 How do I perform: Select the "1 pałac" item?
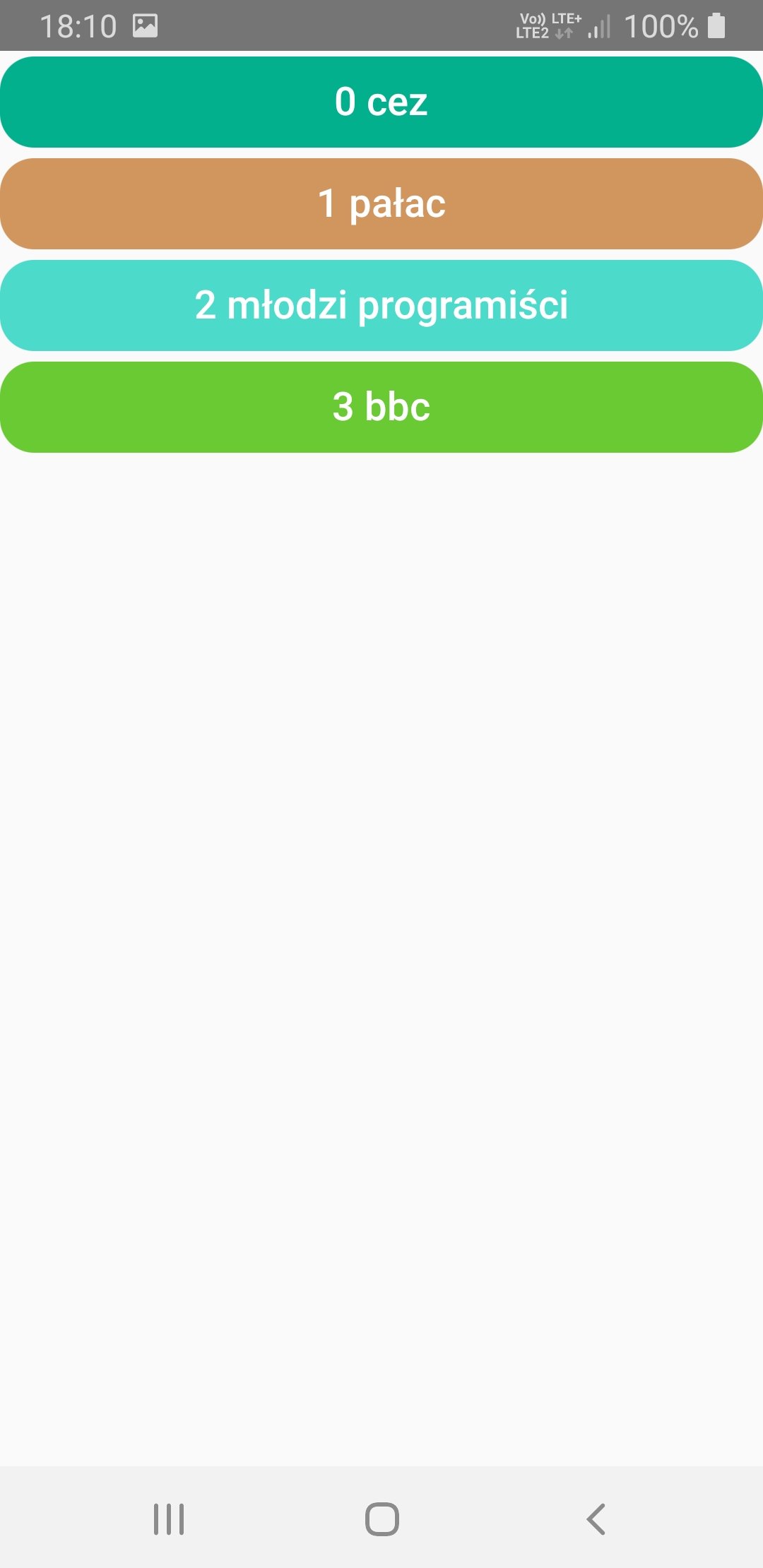[x=381, y=204]
